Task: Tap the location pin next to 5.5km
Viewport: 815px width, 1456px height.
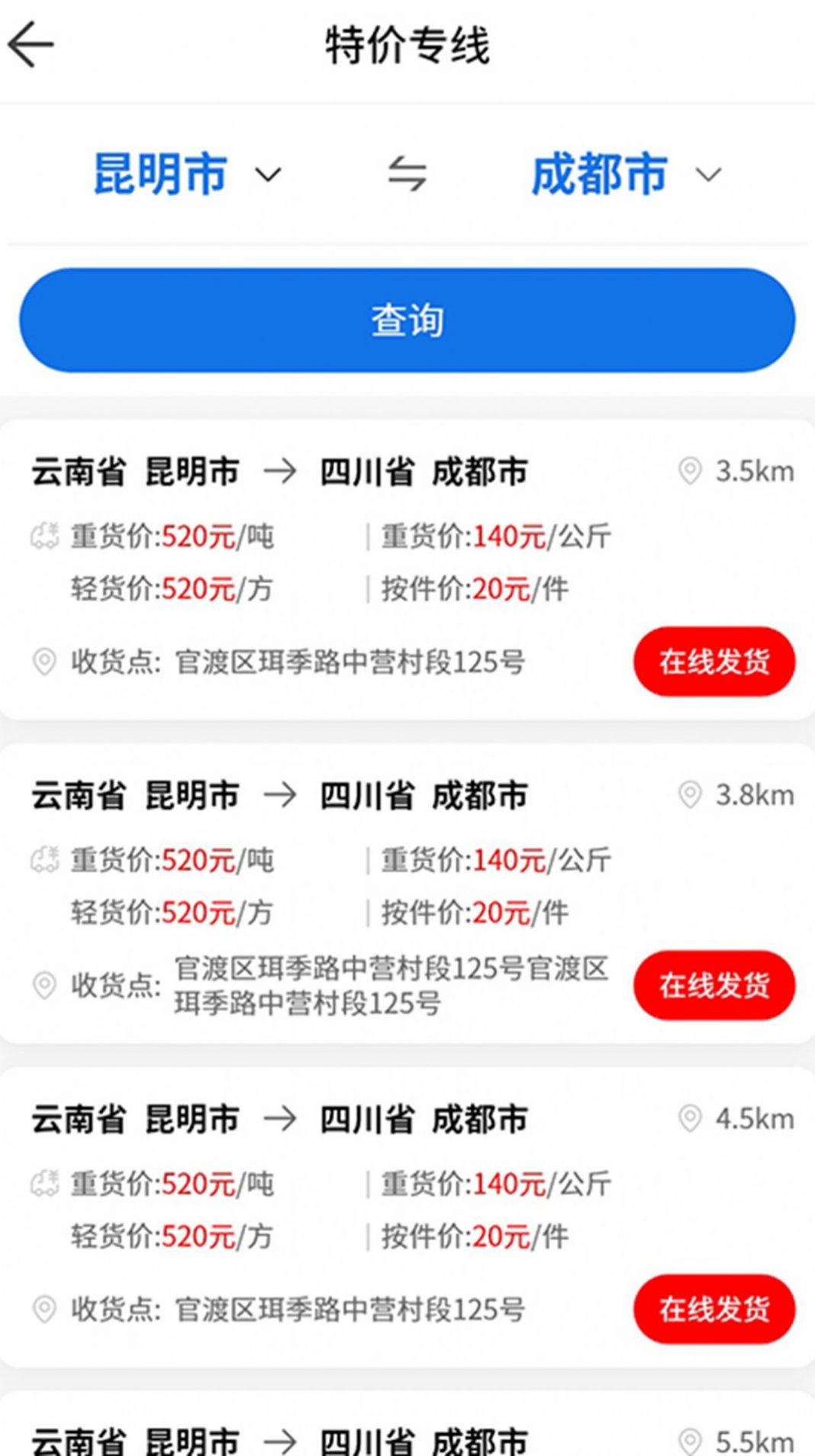Action: [689, 1439]
